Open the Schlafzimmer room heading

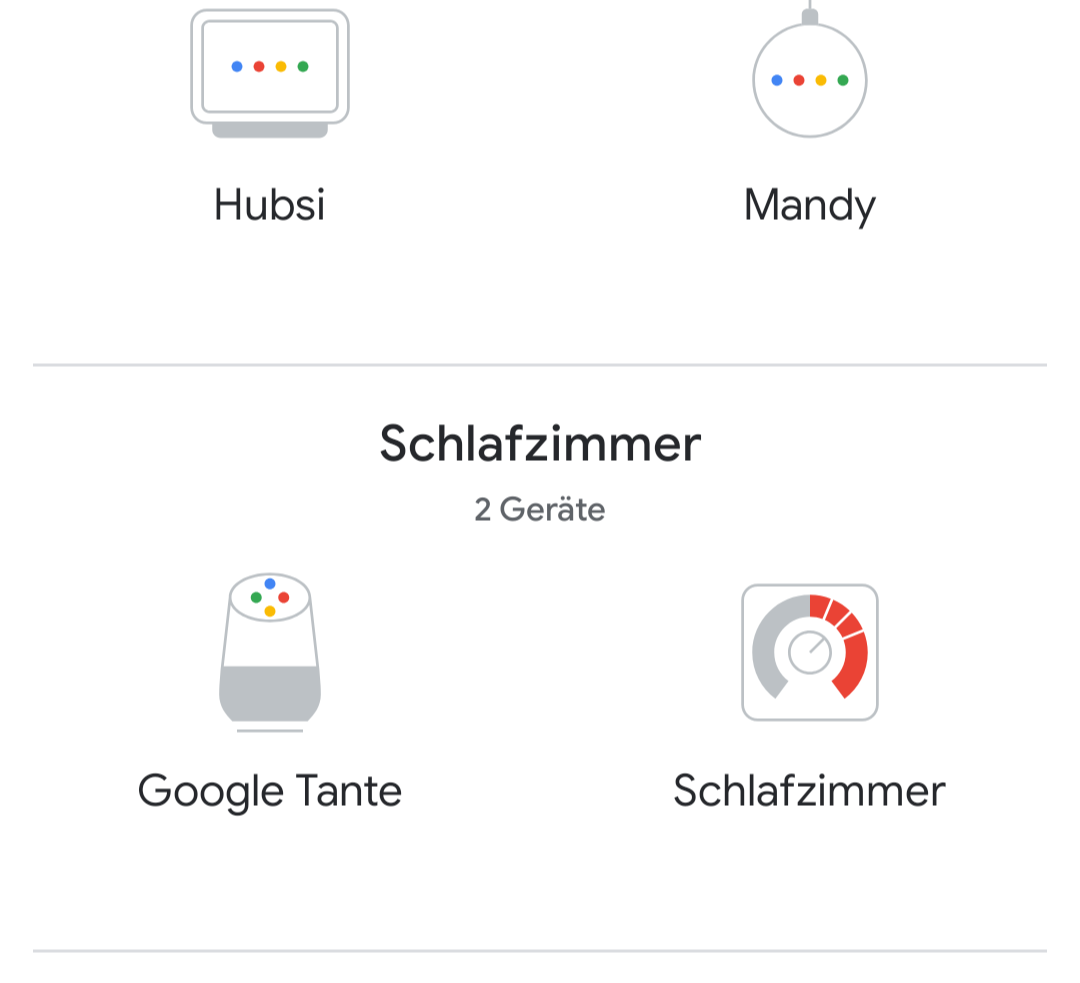540,443
